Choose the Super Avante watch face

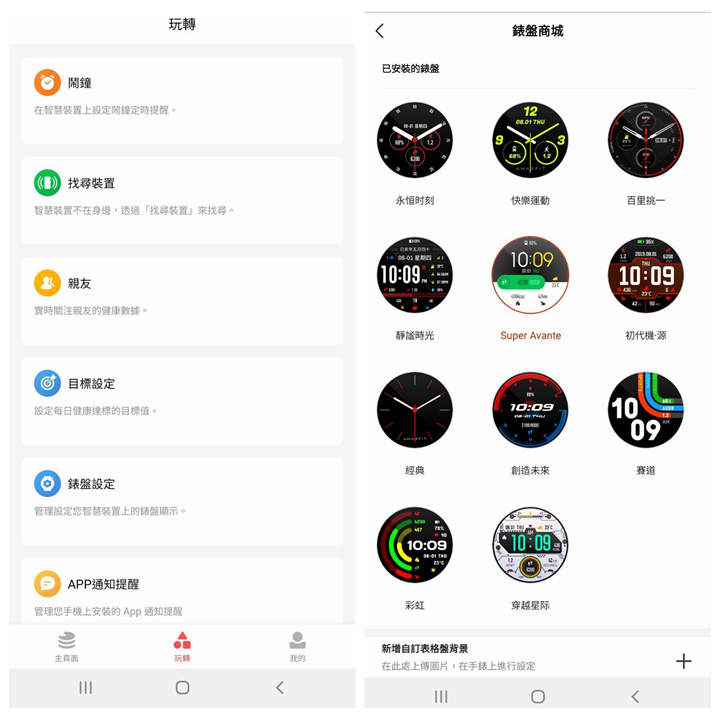click(x=530, y=275)
